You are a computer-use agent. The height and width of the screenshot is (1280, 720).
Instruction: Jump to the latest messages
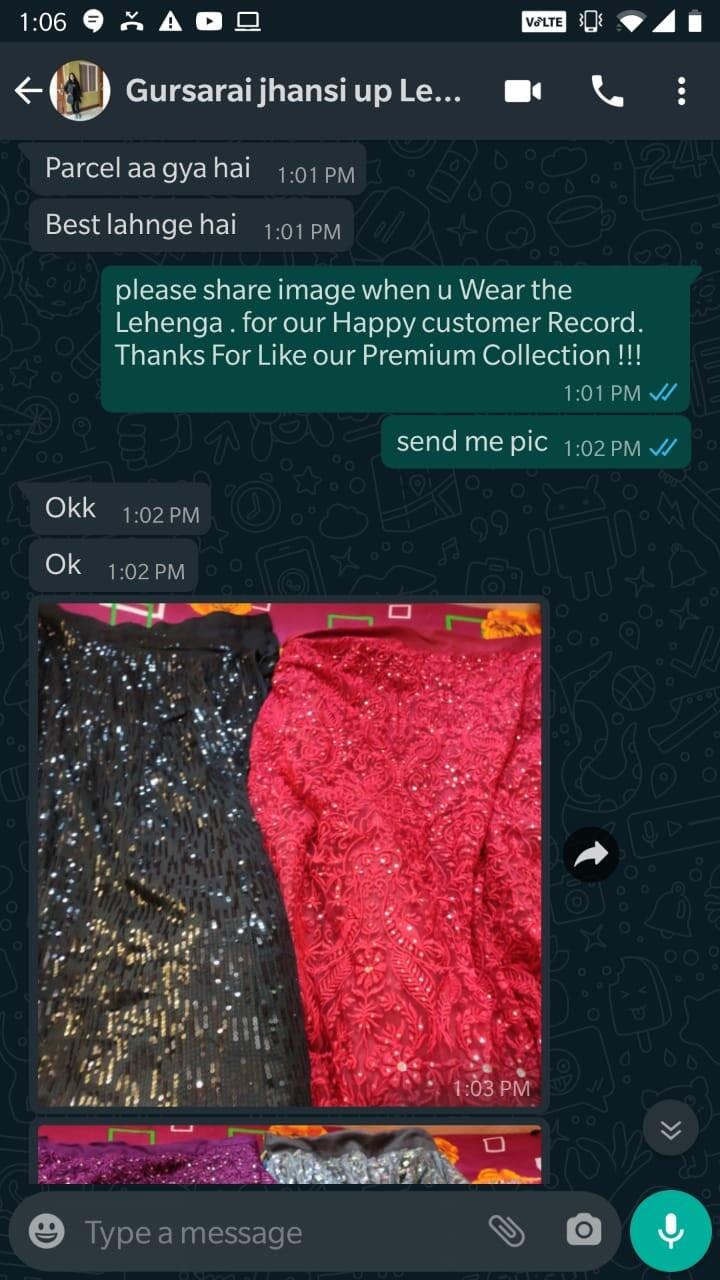(x=670, y=1128)
